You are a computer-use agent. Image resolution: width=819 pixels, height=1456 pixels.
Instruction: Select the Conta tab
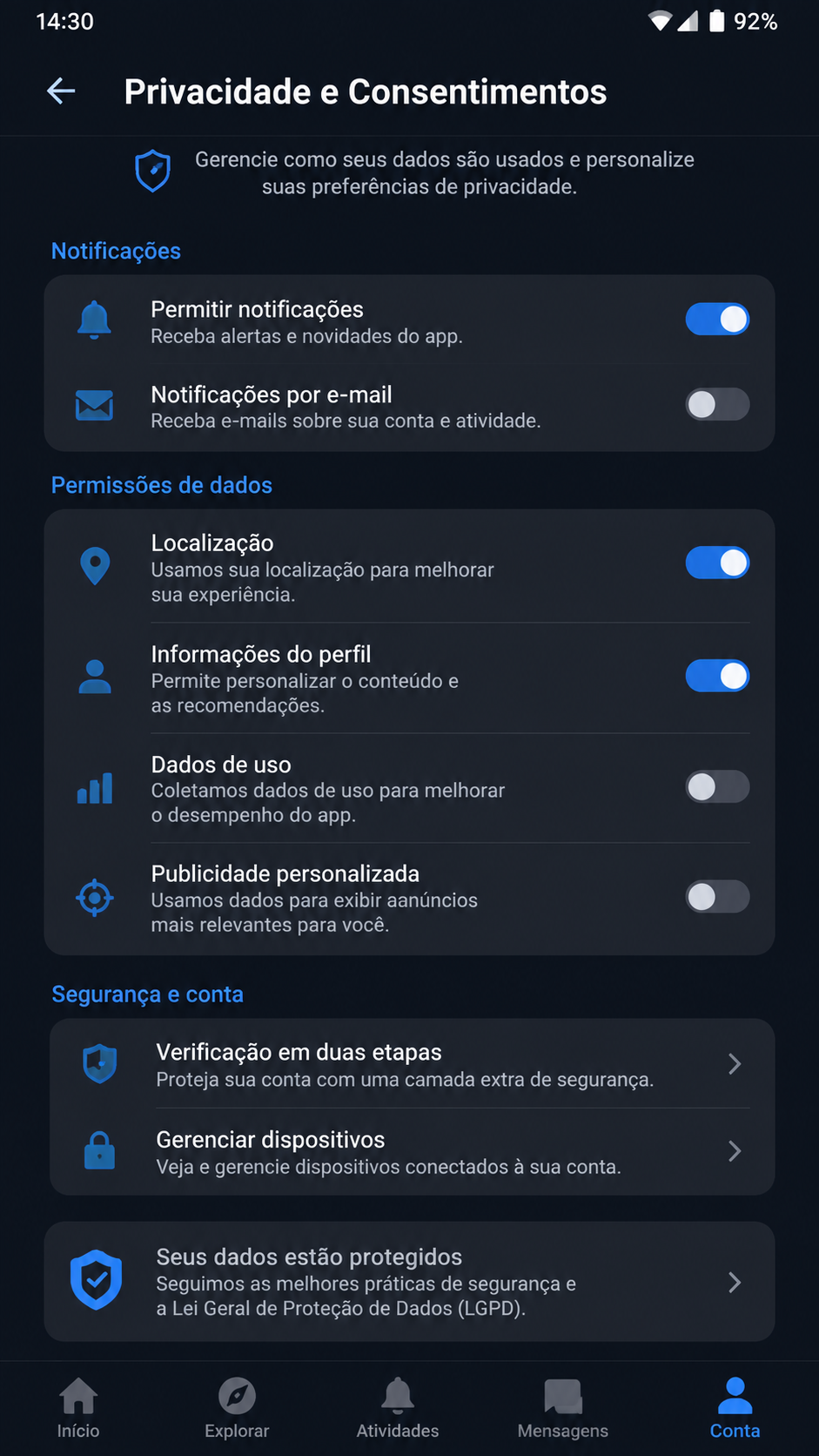pyautogui.click(x=735, y=1407)
